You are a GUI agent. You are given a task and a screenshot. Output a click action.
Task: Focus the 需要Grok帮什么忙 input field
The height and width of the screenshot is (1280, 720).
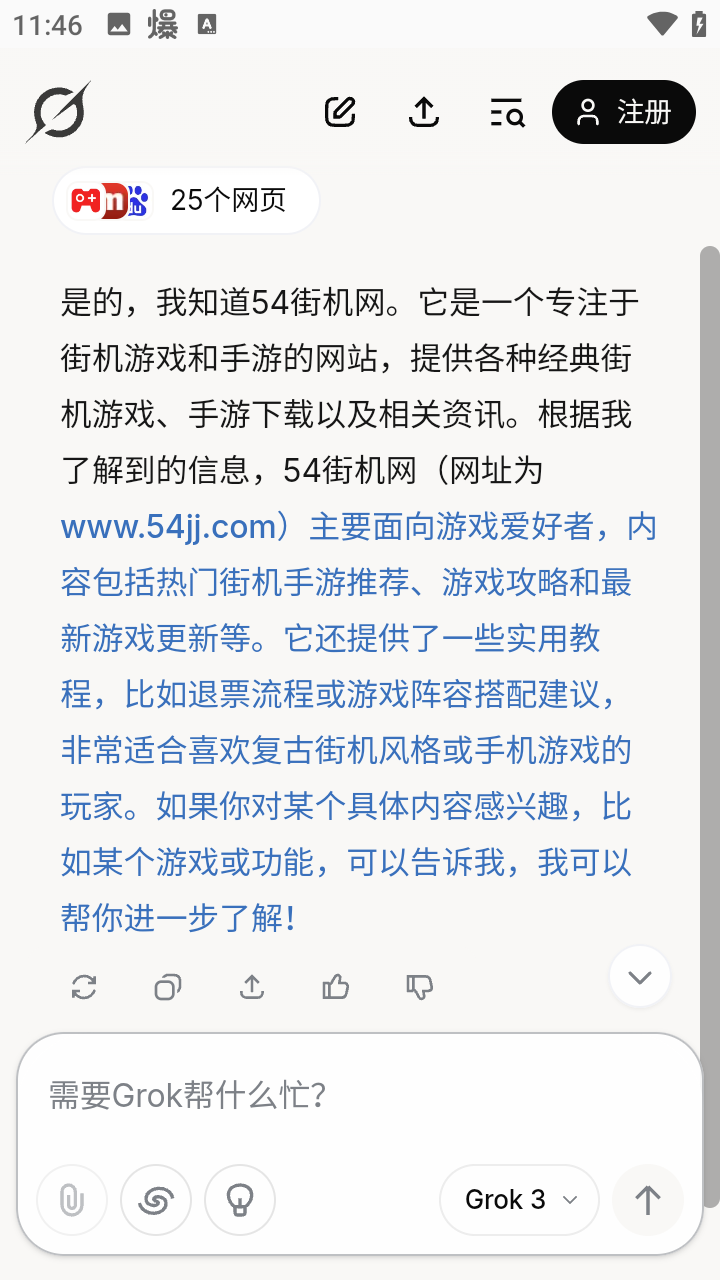click(360, 1096)
